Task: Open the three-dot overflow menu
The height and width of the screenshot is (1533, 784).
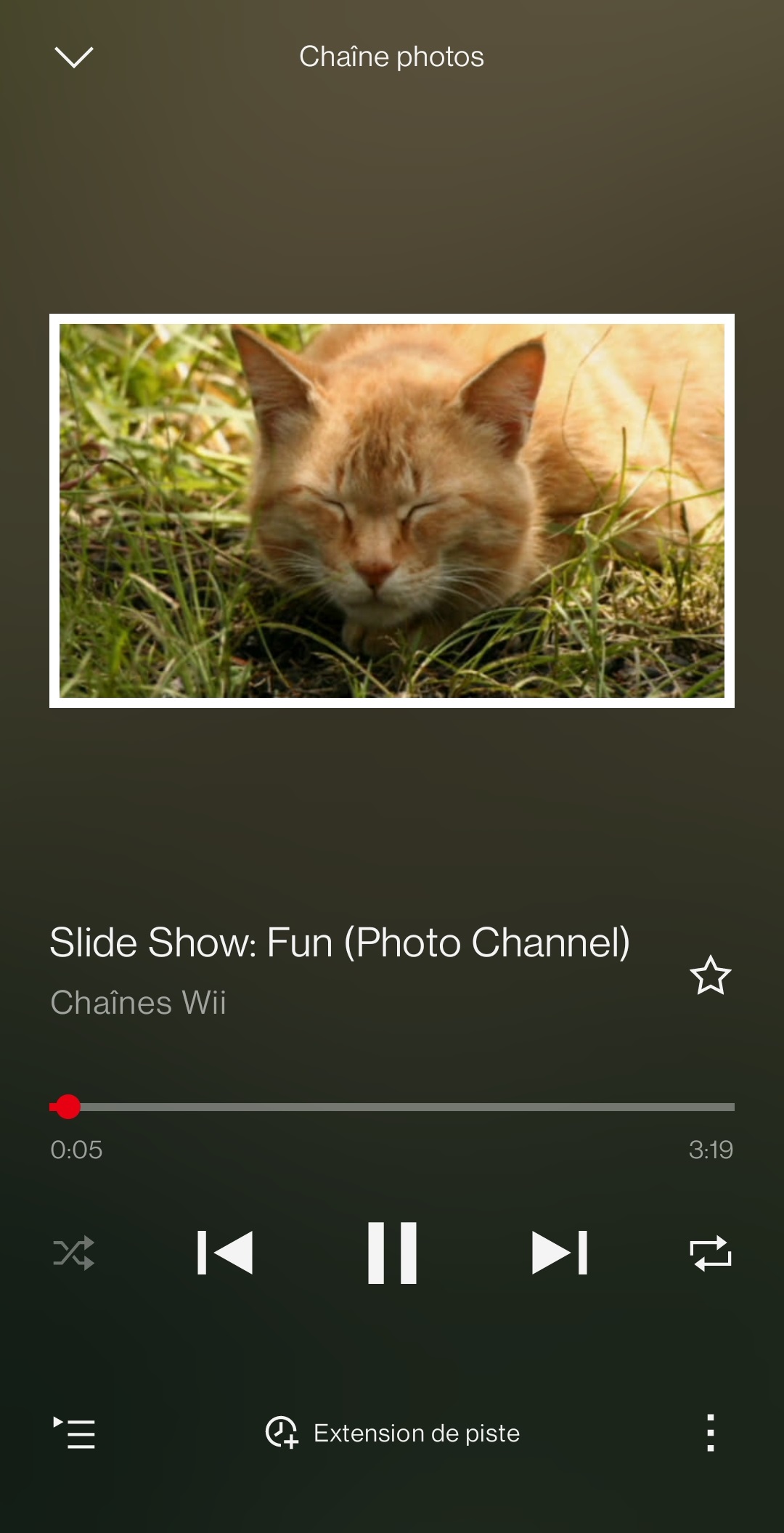Action: (711, 1433)
